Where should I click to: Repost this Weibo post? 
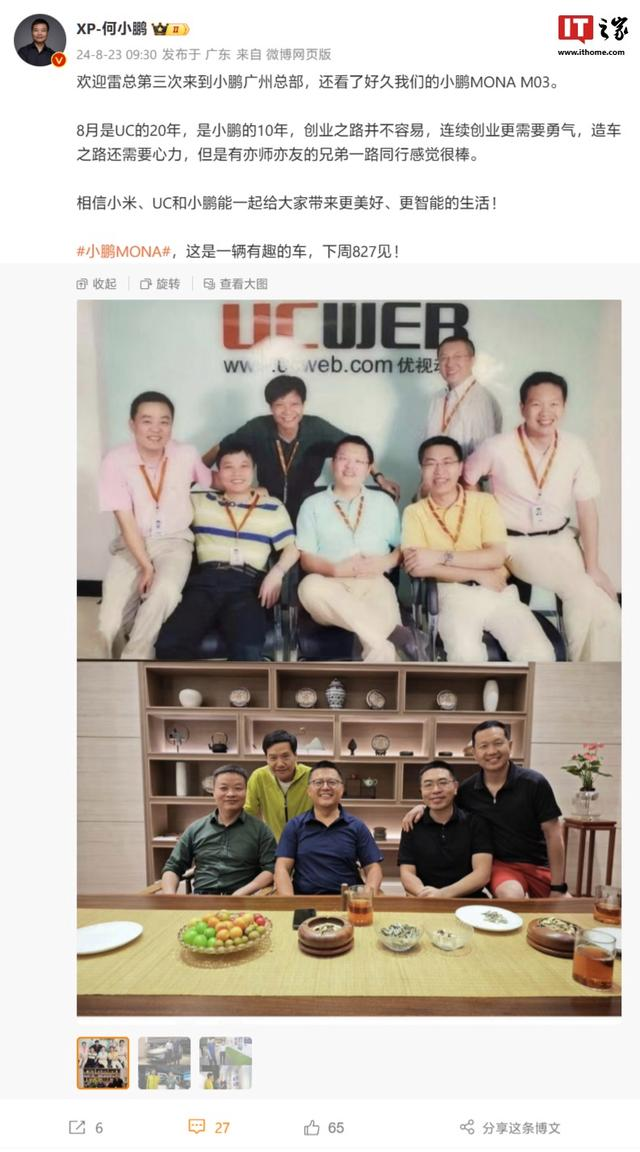[86, 1127]
